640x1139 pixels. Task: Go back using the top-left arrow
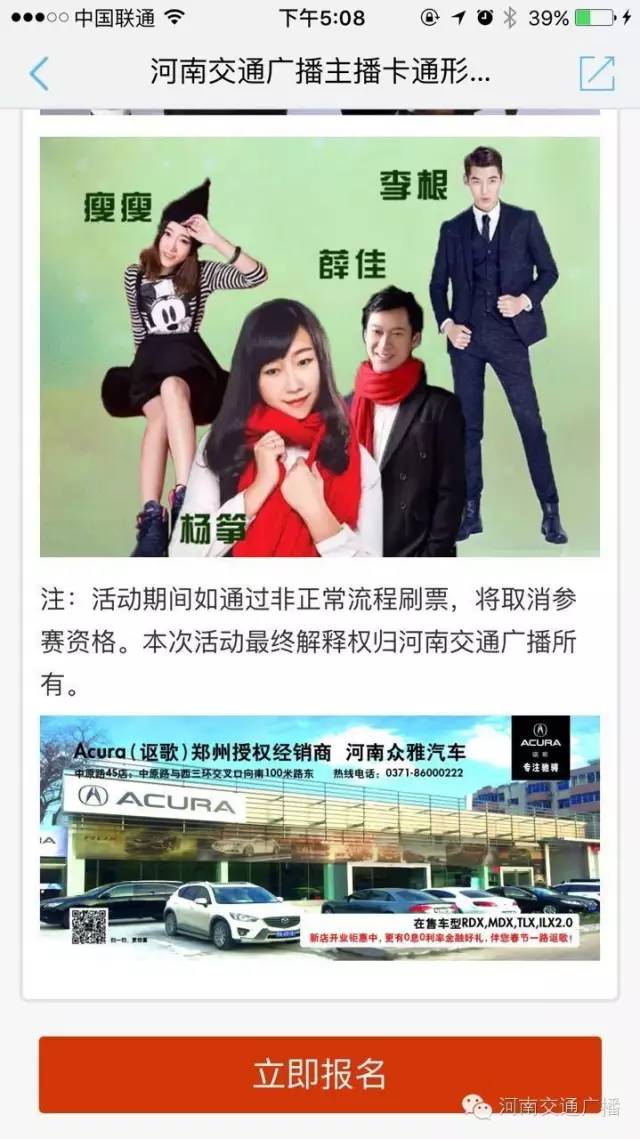[x=40, y=73]
